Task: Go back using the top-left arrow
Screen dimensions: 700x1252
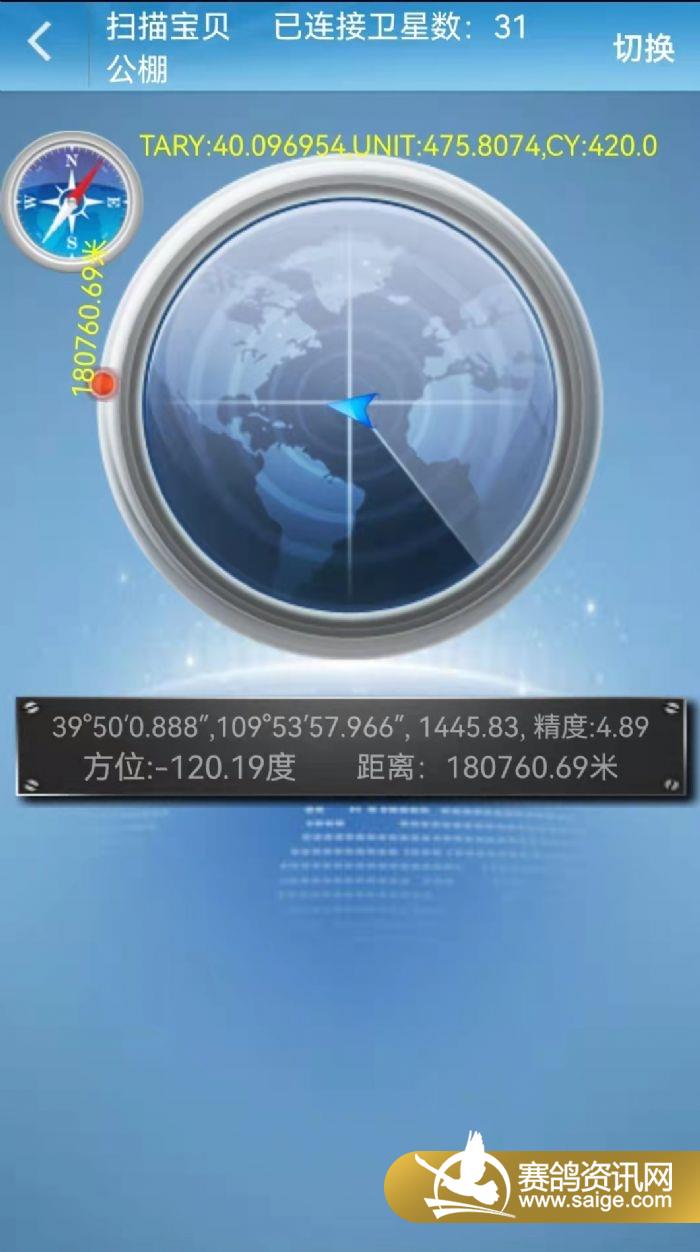Action: click(40, 44)
